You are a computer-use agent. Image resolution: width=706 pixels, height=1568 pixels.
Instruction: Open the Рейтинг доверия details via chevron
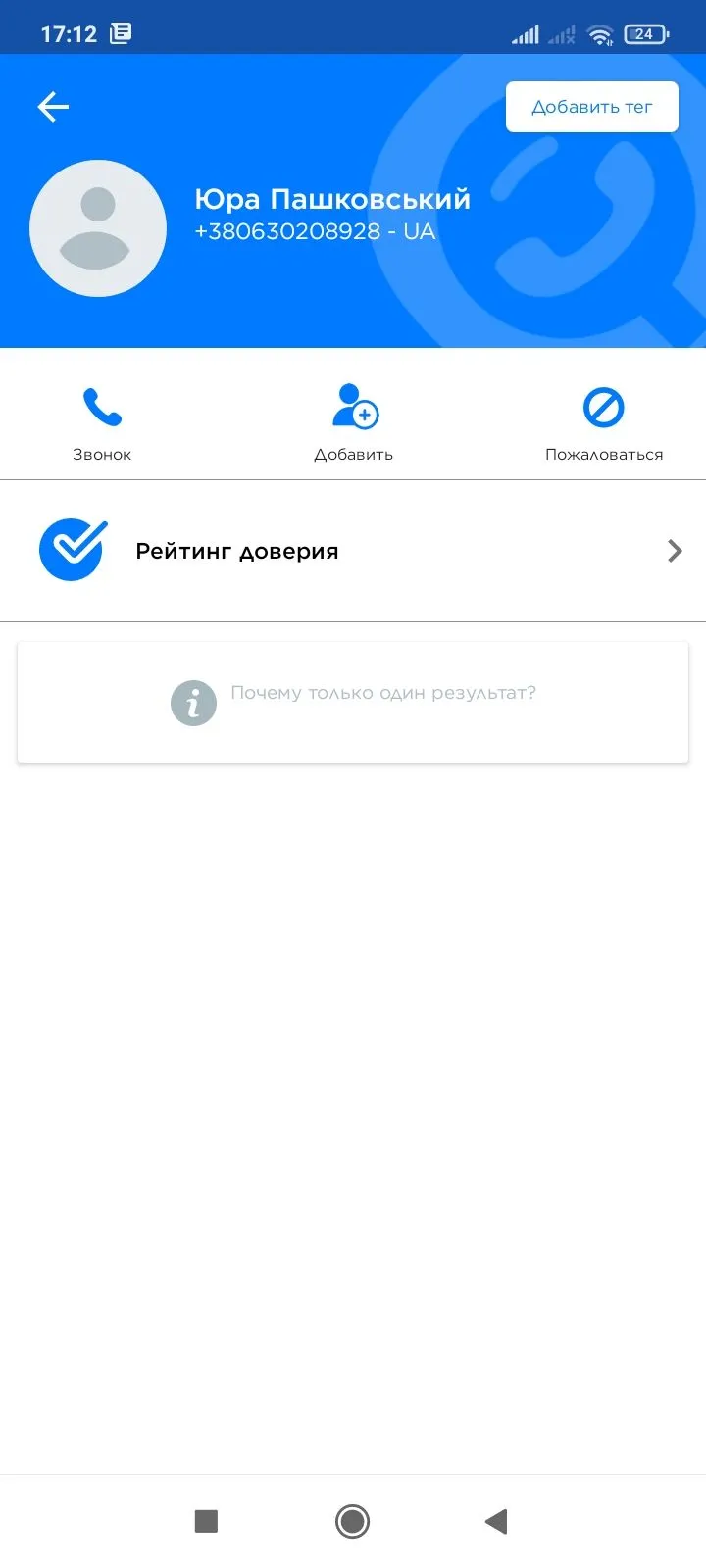click(x=675, y=550)
